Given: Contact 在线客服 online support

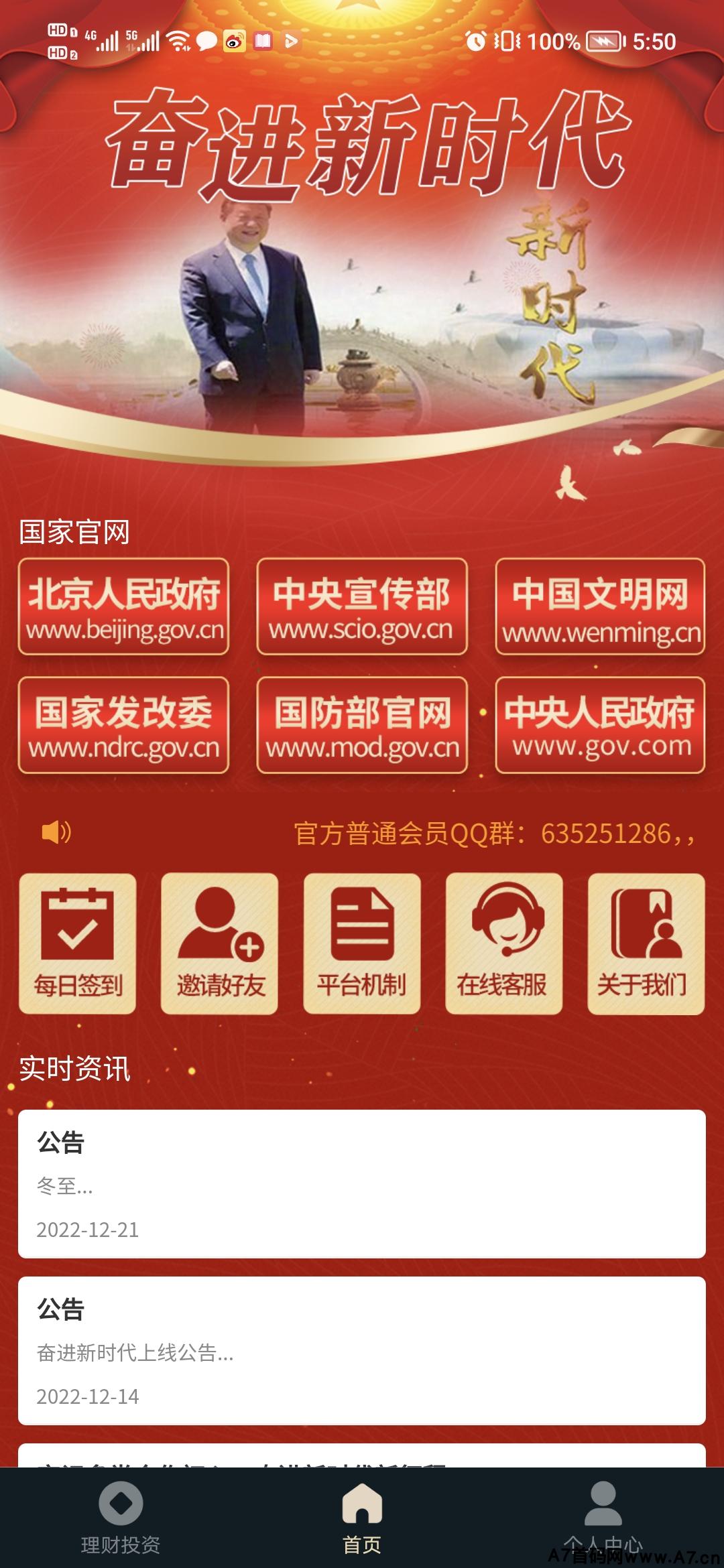Looking at the screenshot, I should tap(504, 943).
